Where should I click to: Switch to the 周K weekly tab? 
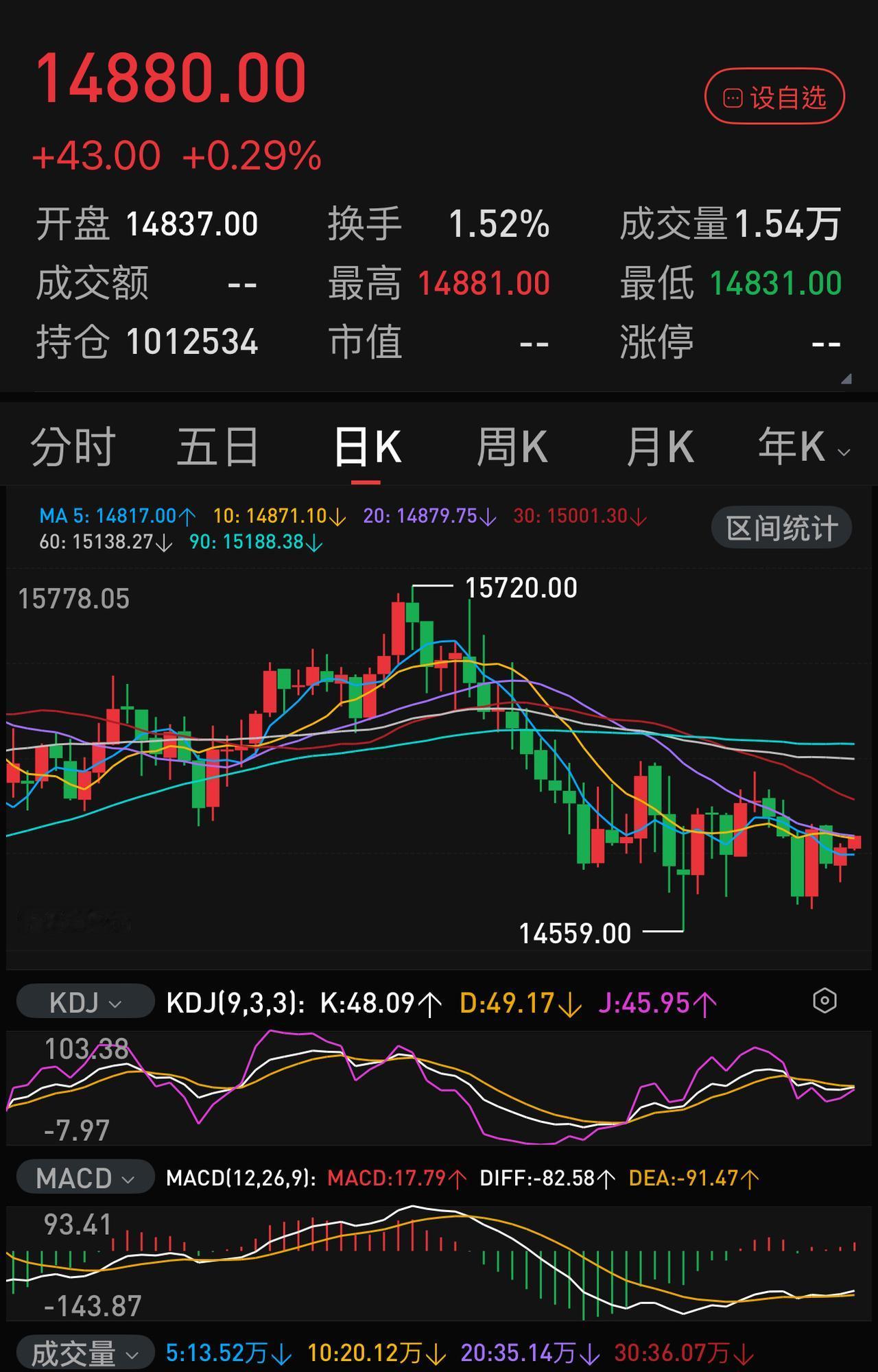(513, 445)
